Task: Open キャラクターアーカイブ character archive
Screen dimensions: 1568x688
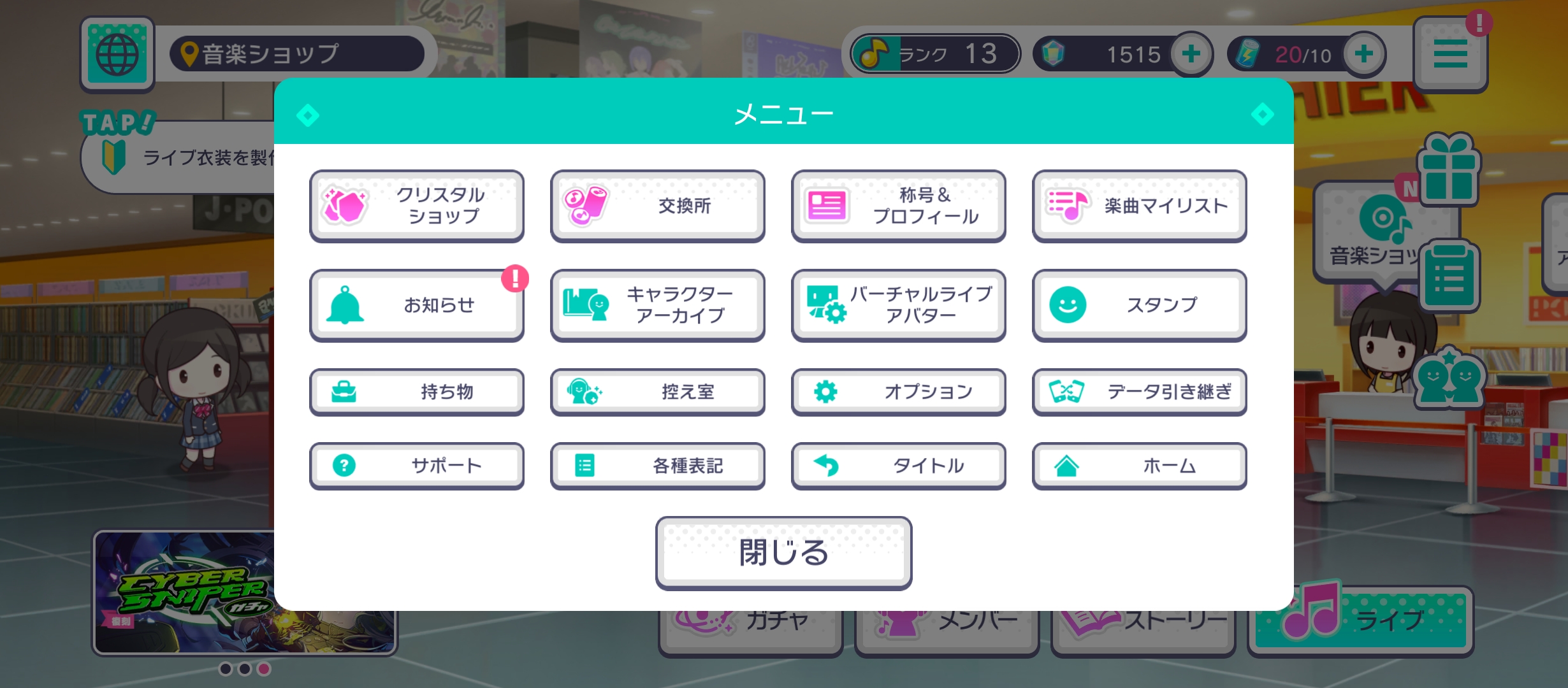Action: click(x=657, y=305)
